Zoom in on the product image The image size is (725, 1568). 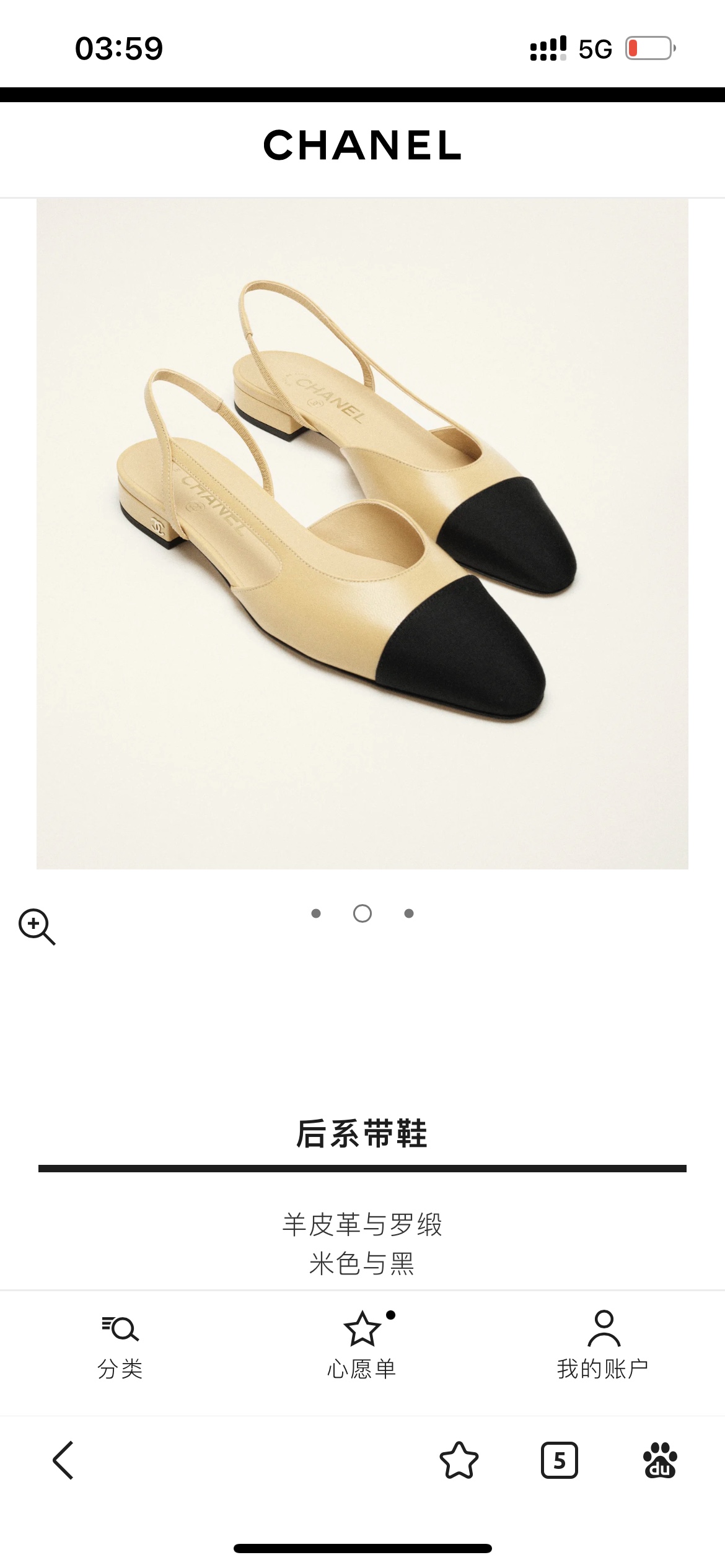tap(37, 926)
